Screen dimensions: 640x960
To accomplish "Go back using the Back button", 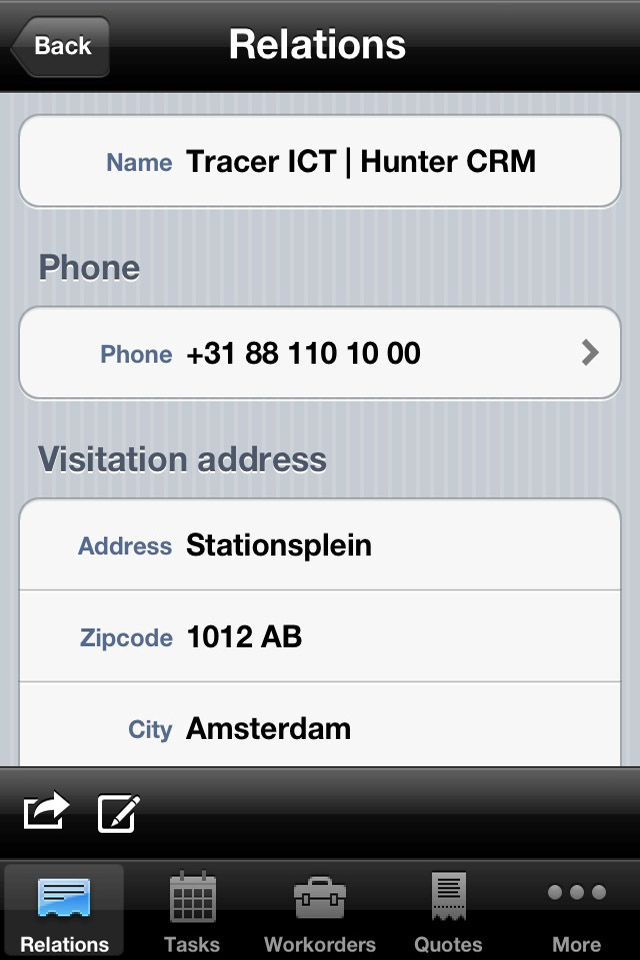I will 60,46.
